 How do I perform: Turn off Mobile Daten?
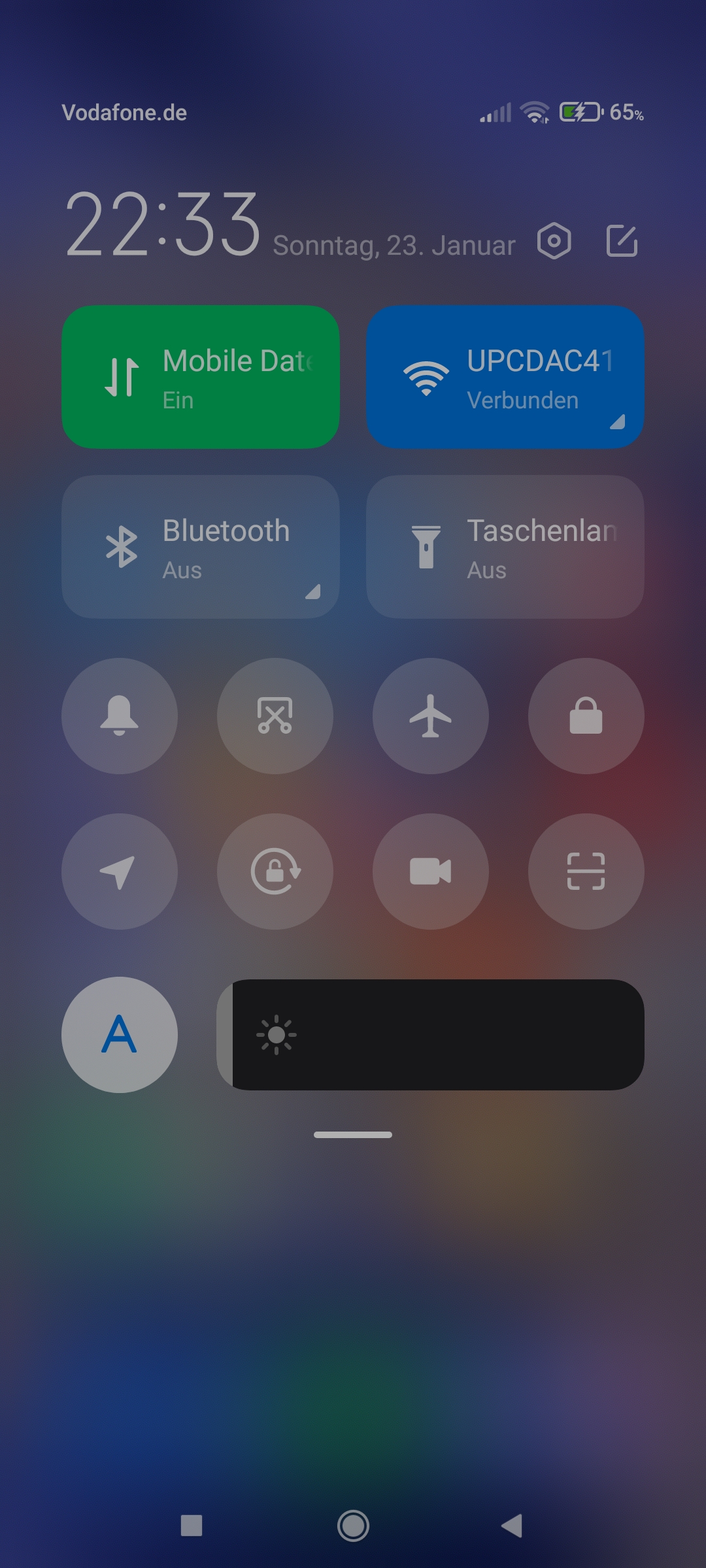201,377
